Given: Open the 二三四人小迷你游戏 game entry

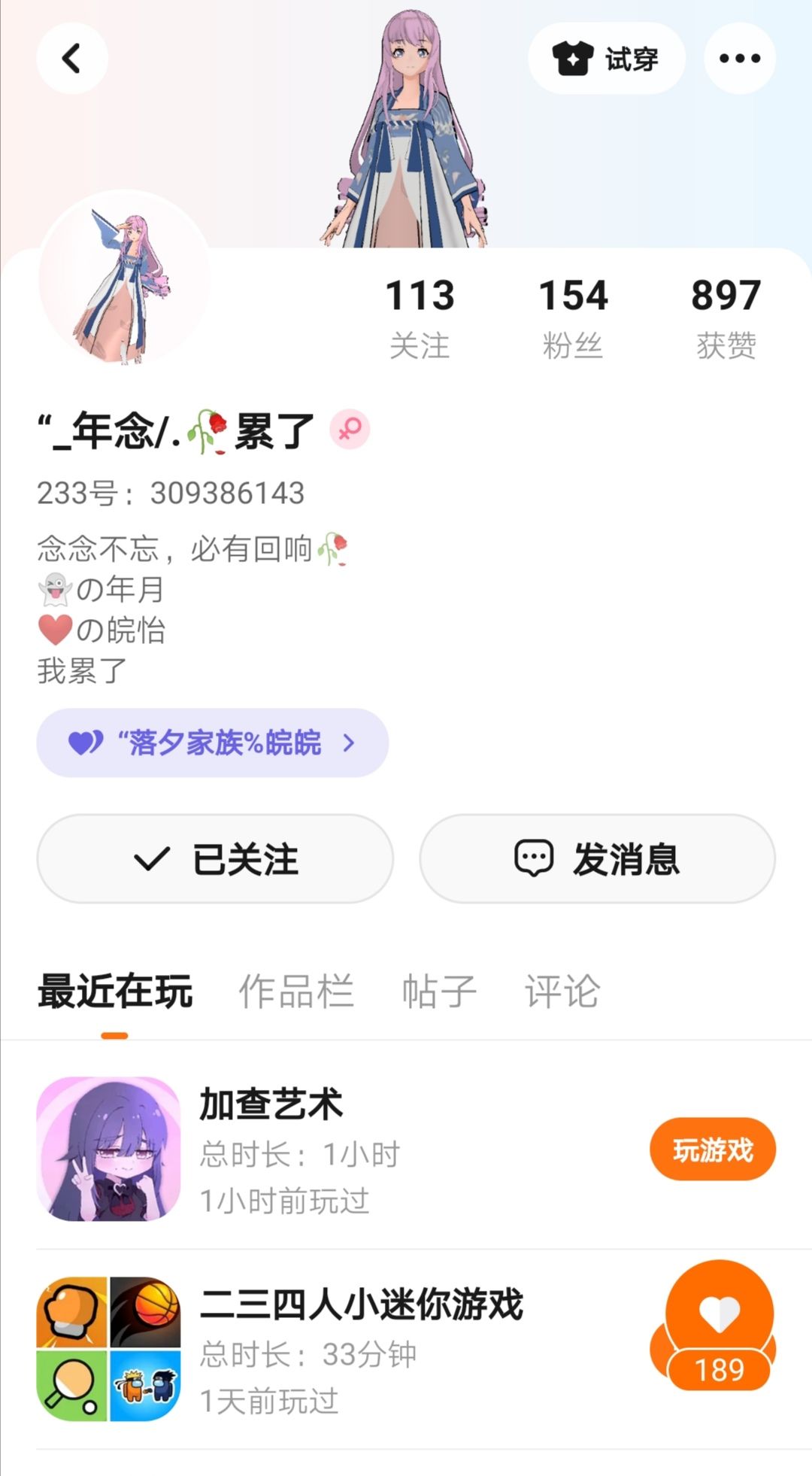Looking at the screenshot, I should coord(361,1348).
